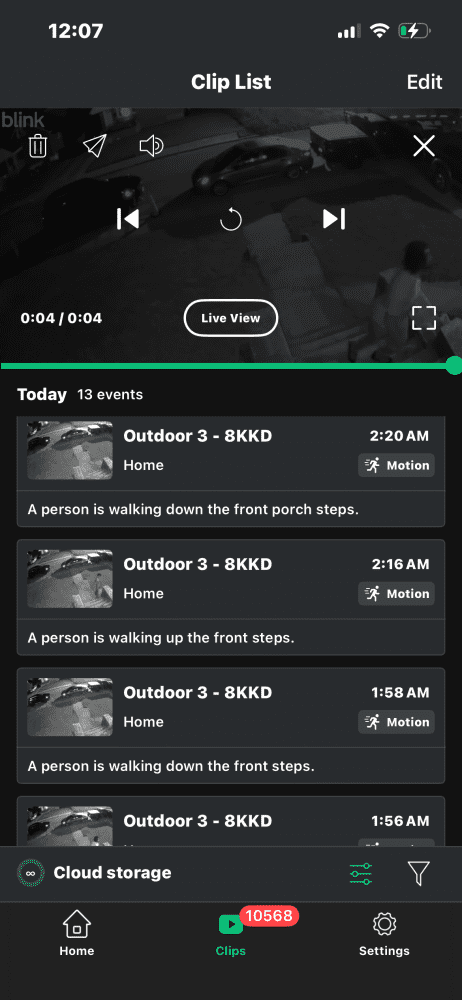Open Cloud storage options
Viewport: 462px width, 1000px height.
[x=94, y=873]
